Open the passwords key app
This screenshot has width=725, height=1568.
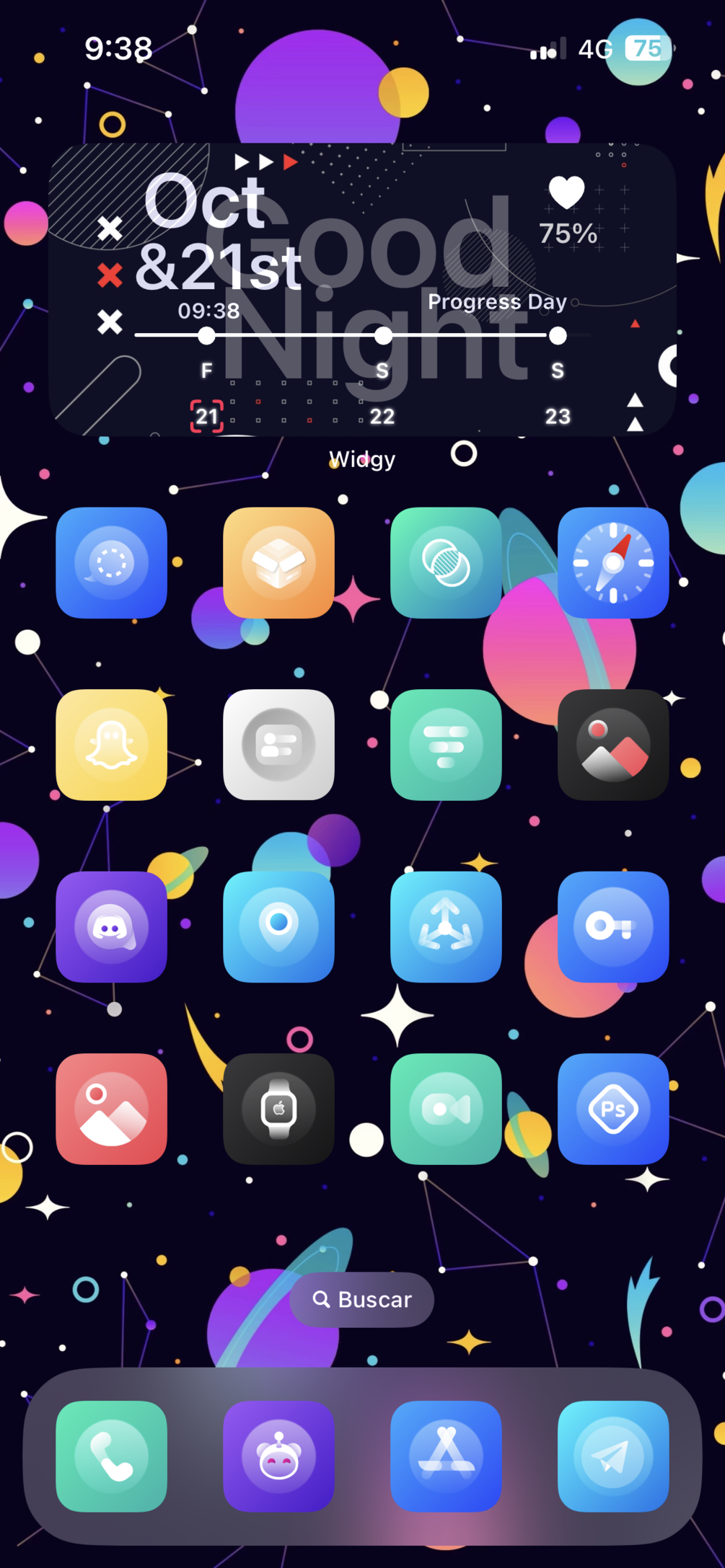[612, 926]
